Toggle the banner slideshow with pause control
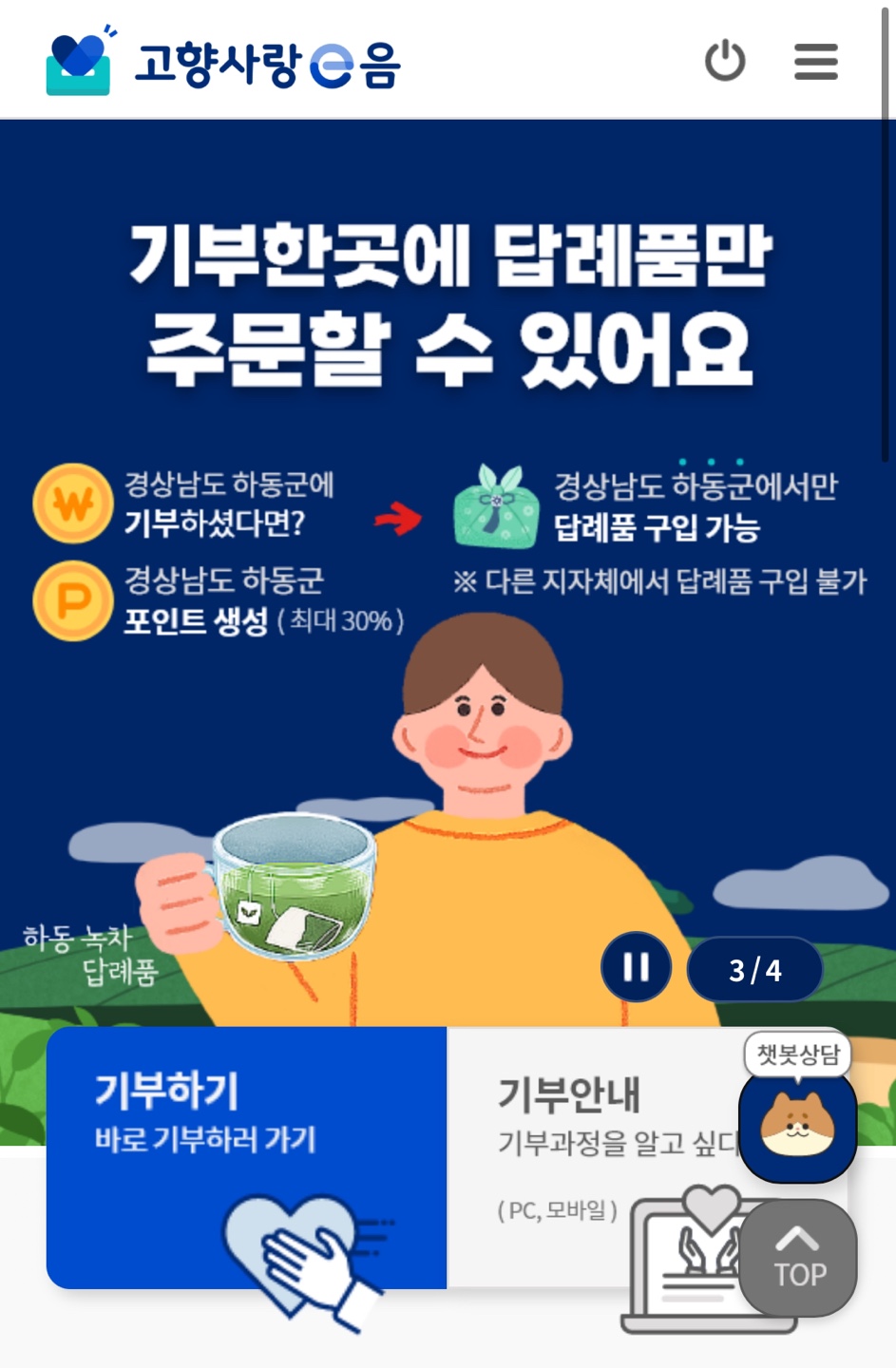Image resolution: width=896 pixels, height=1368 pixels. [635, 967]
